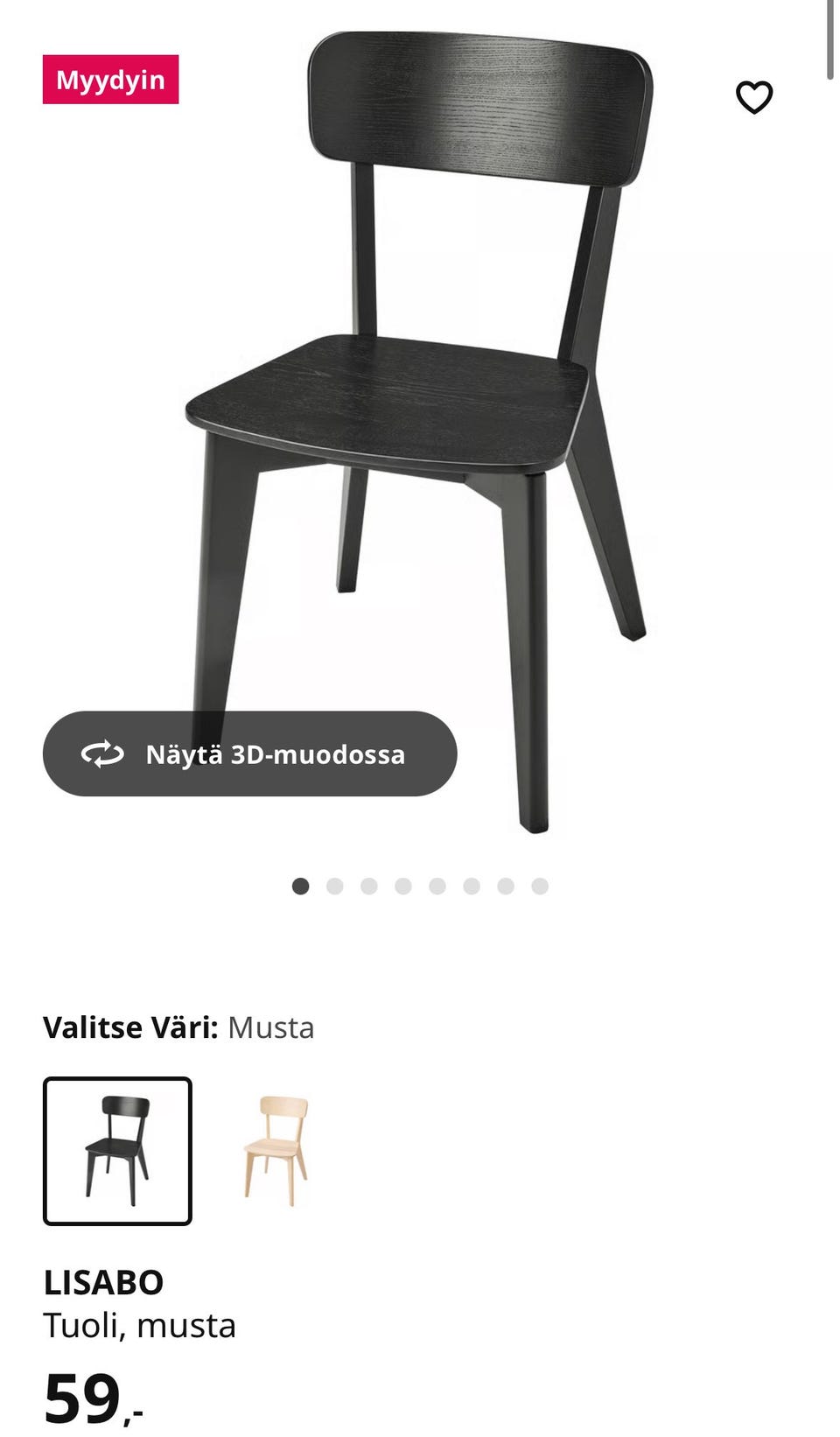Select the birch chair color option

click(x=276, y=1150)
